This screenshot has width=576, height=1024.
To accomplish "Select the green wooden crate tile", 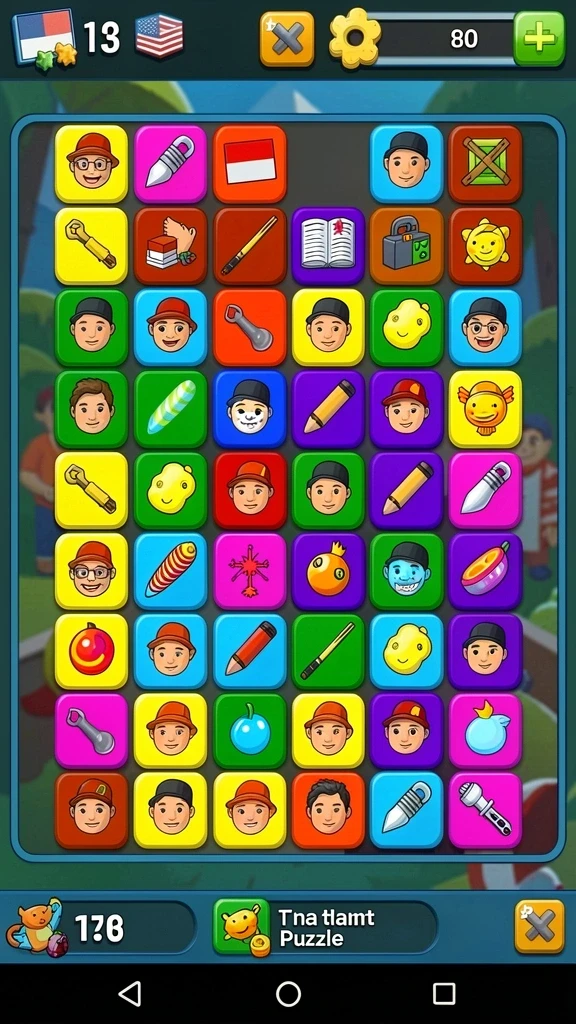I will click(485, 163).
